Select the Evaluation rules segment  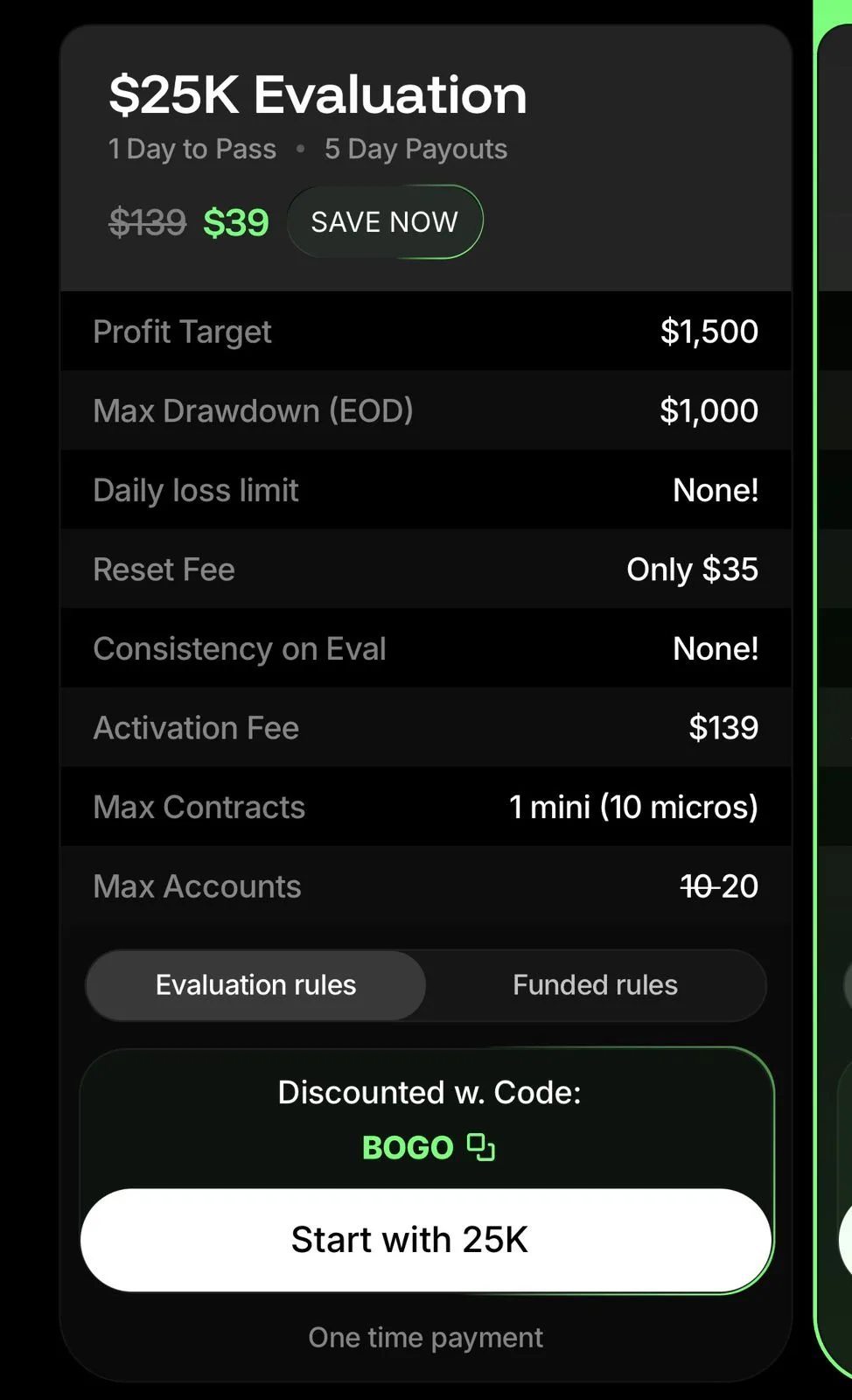point(255,985)
